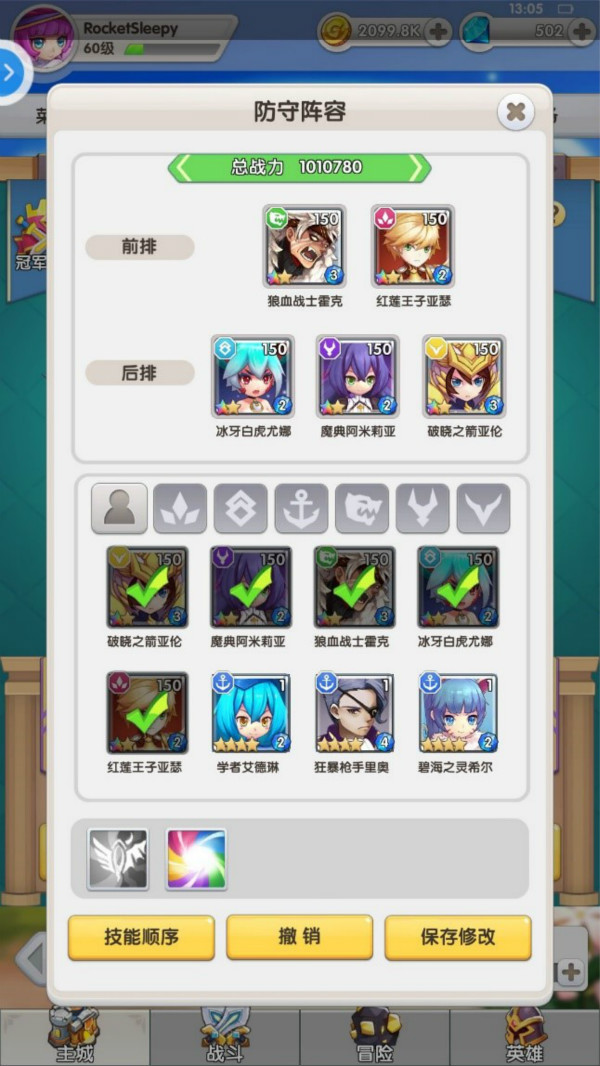Select hero 狂暴枪手里奥 from the list

pos(355,713)
